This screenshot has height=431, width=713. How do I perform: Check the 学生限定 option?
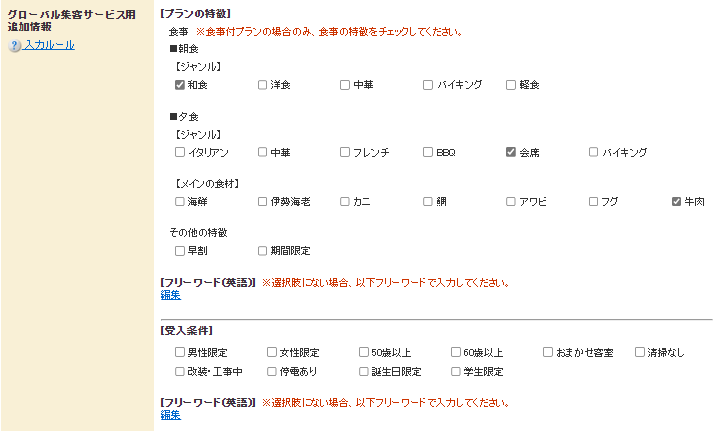pyautogui.click(x=456, y=372)
